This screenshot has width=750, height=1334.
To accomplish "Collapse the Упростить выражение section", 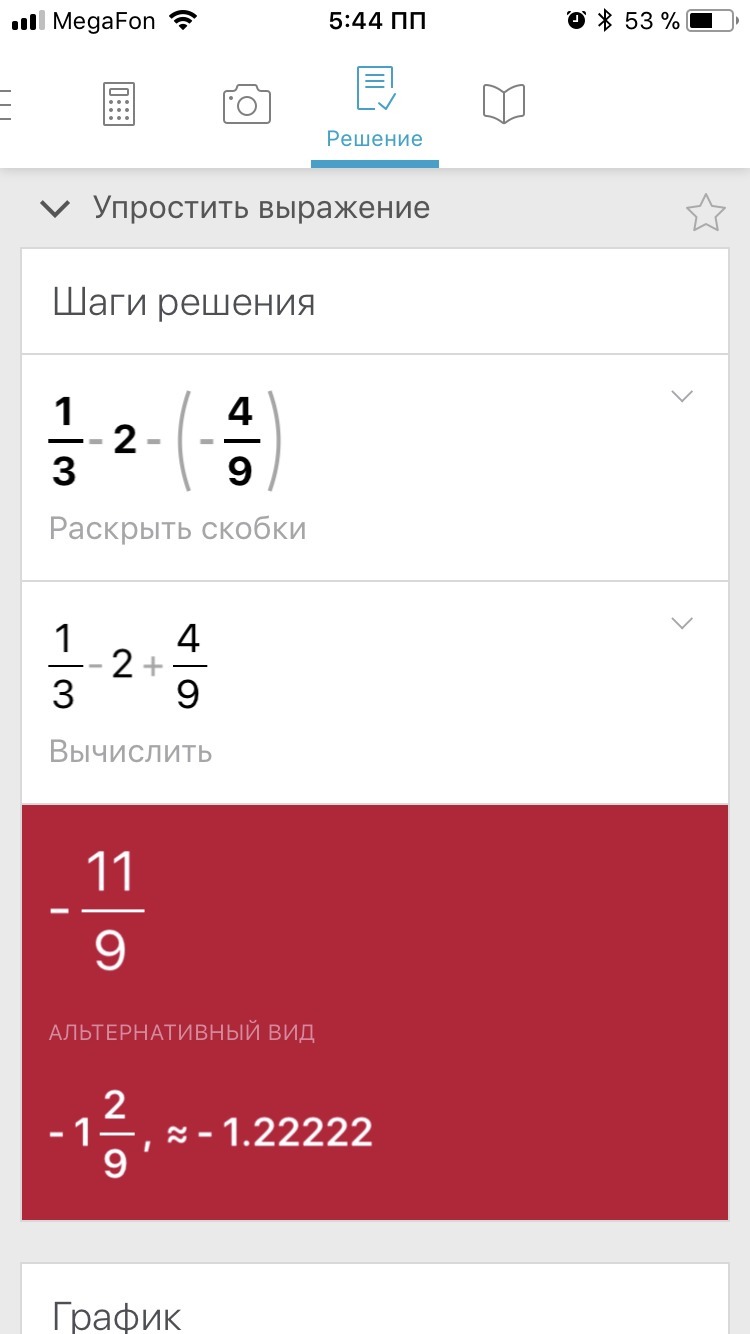I will coord(55,209).
